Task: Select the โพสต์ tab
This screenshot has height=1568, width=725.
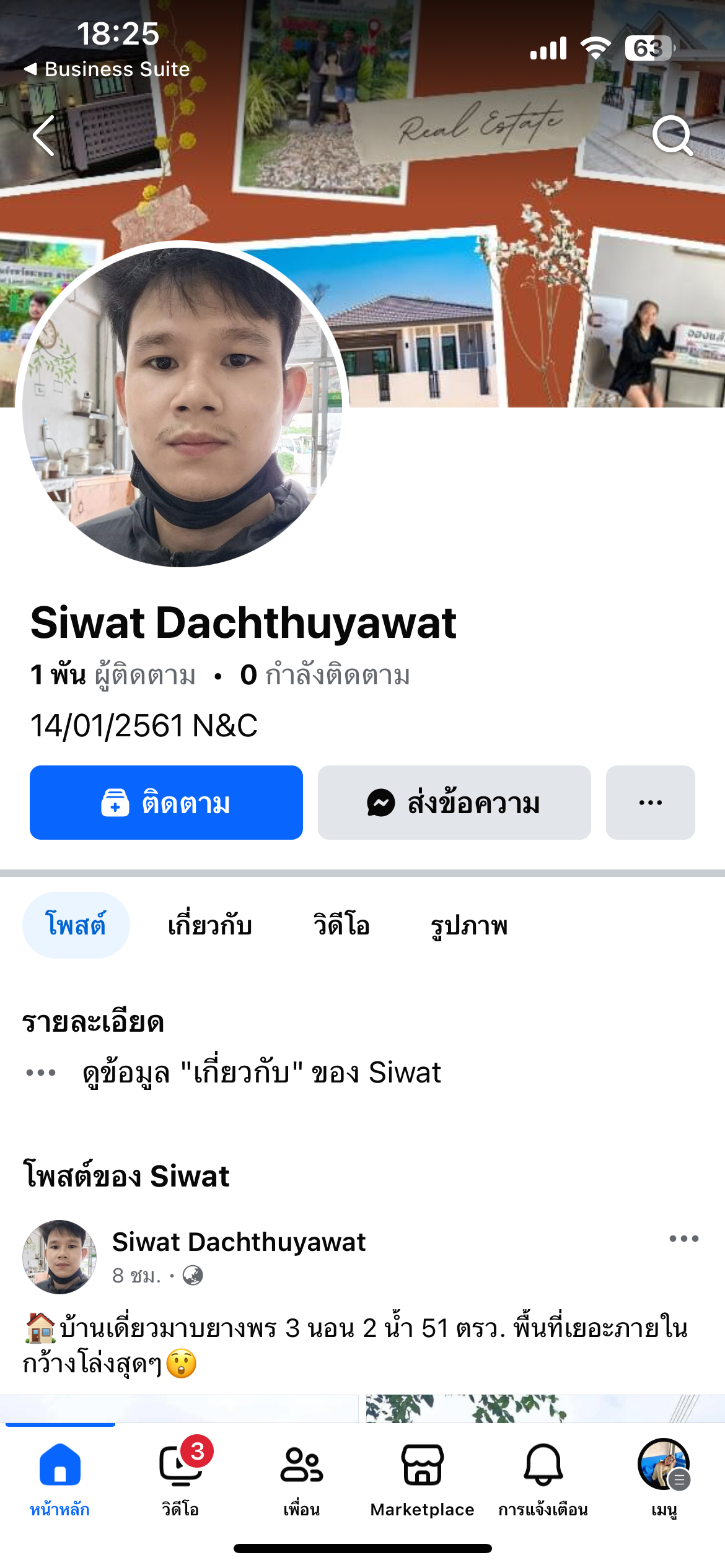Action: pyautogui.click(x=76, y=925)
